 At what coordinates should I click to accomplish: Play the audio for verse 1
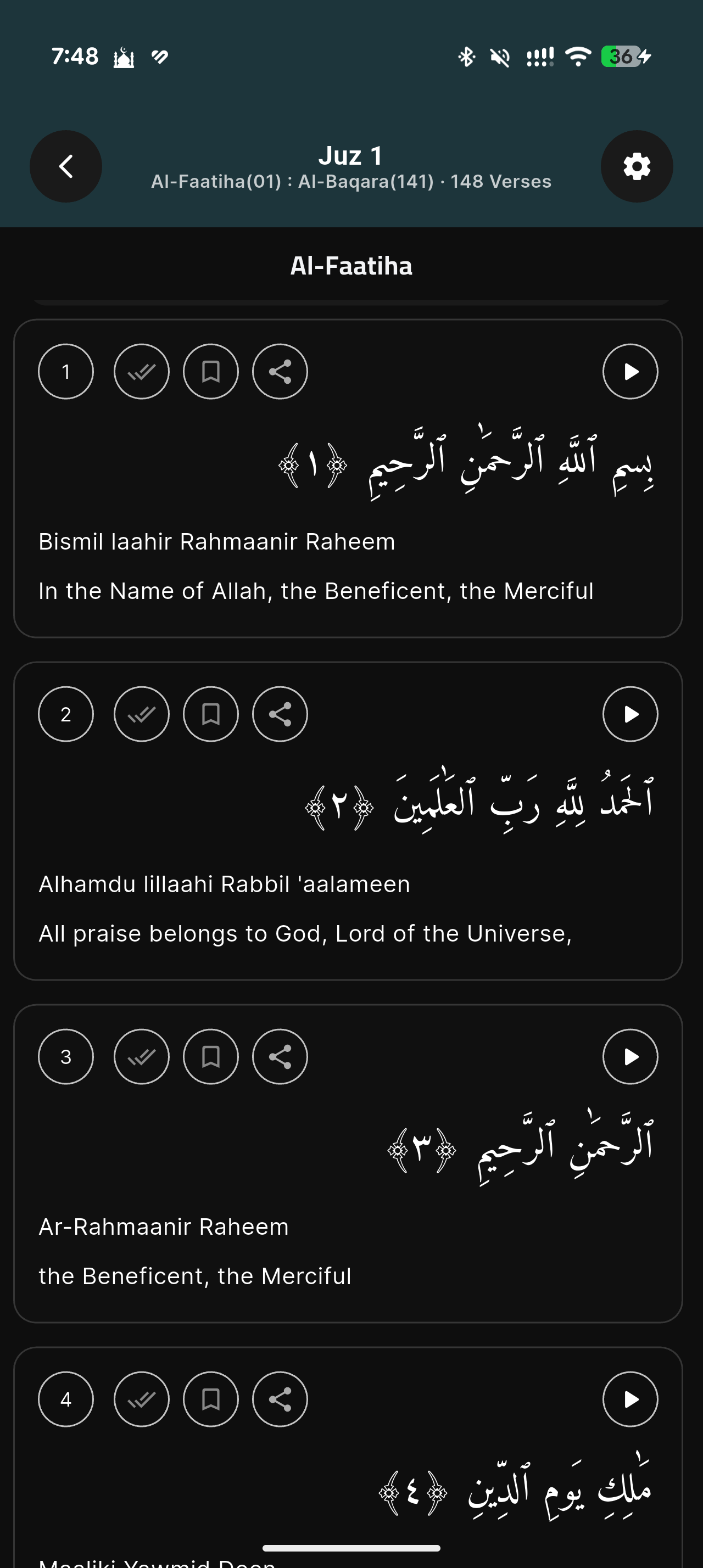pos(630,370)
